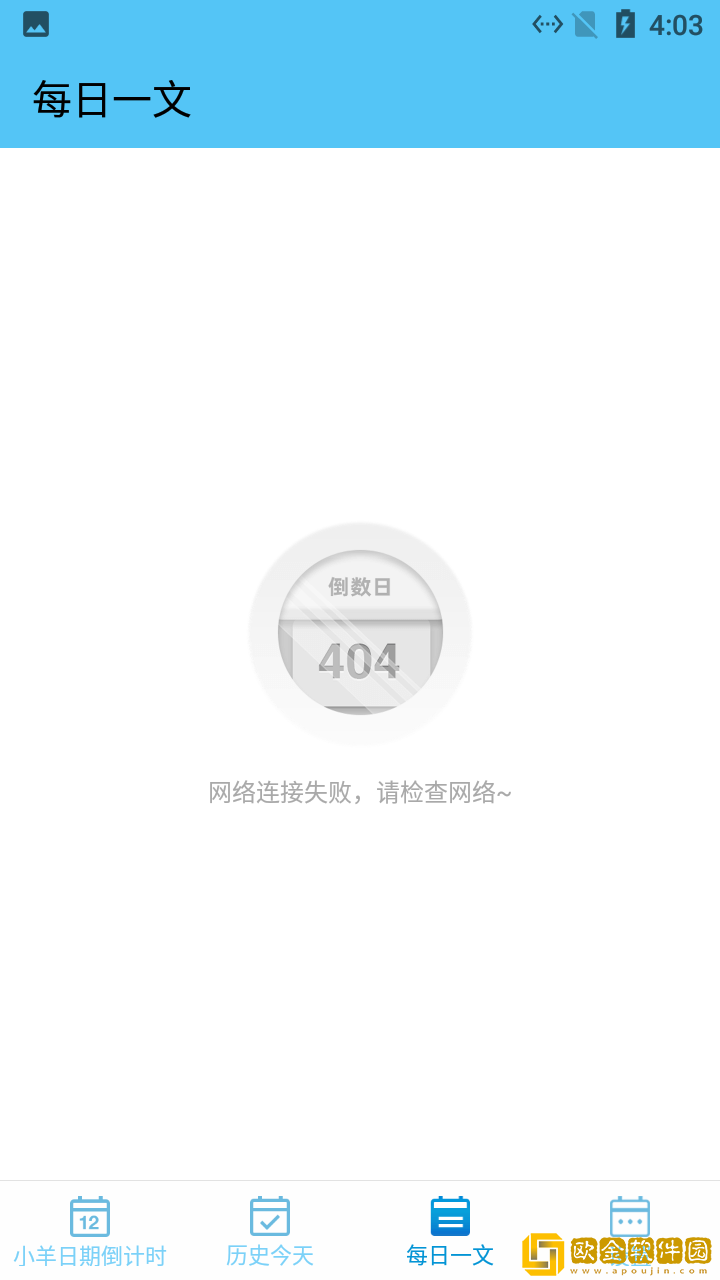This screenshot has height=1280, width=720.
Task: Tap the blank content area to refresh
Action: click(x=360, y=350)
